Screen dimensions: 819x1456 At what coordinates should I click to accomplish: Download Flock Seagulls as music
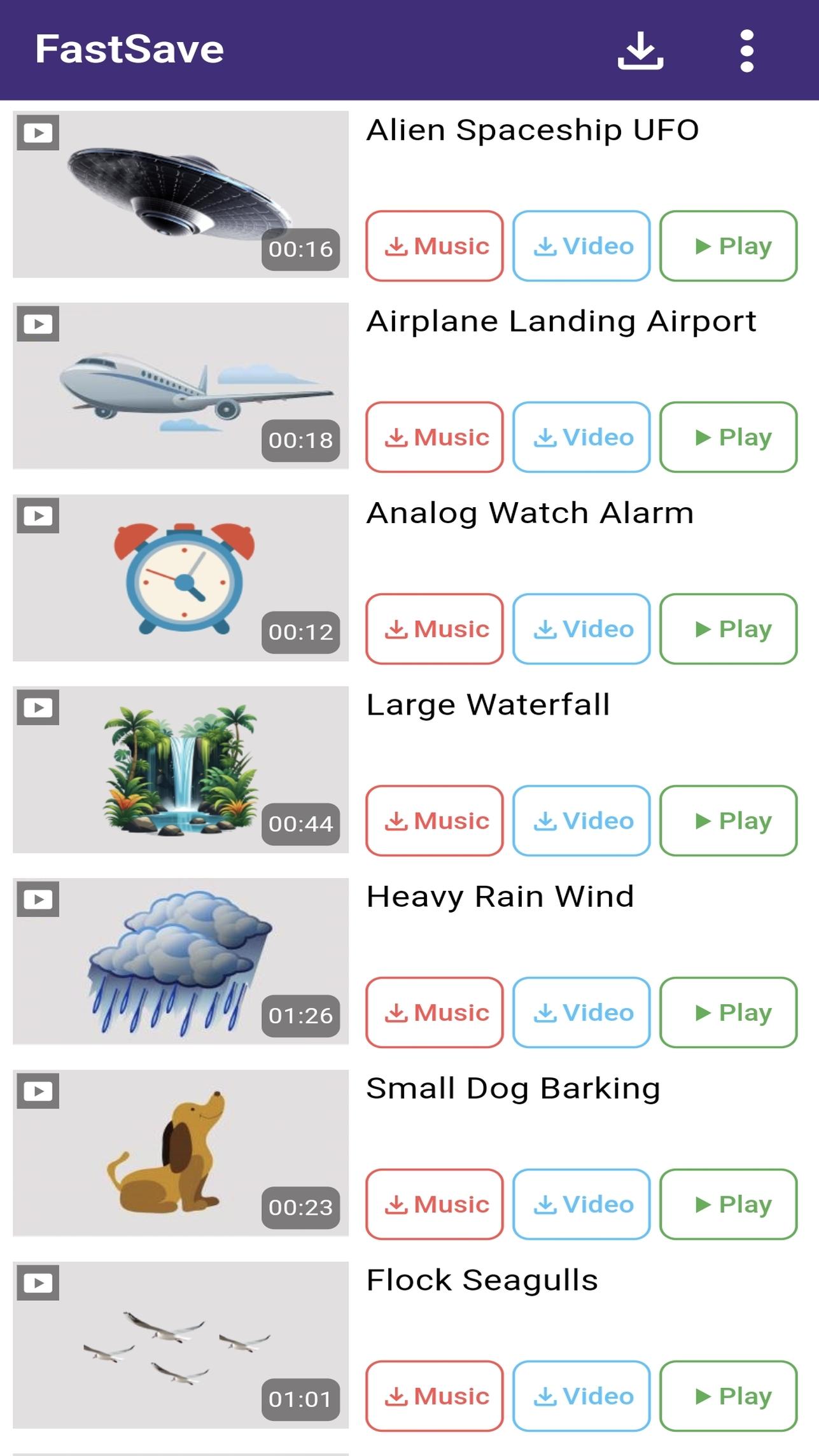[x=435, y=1396]
